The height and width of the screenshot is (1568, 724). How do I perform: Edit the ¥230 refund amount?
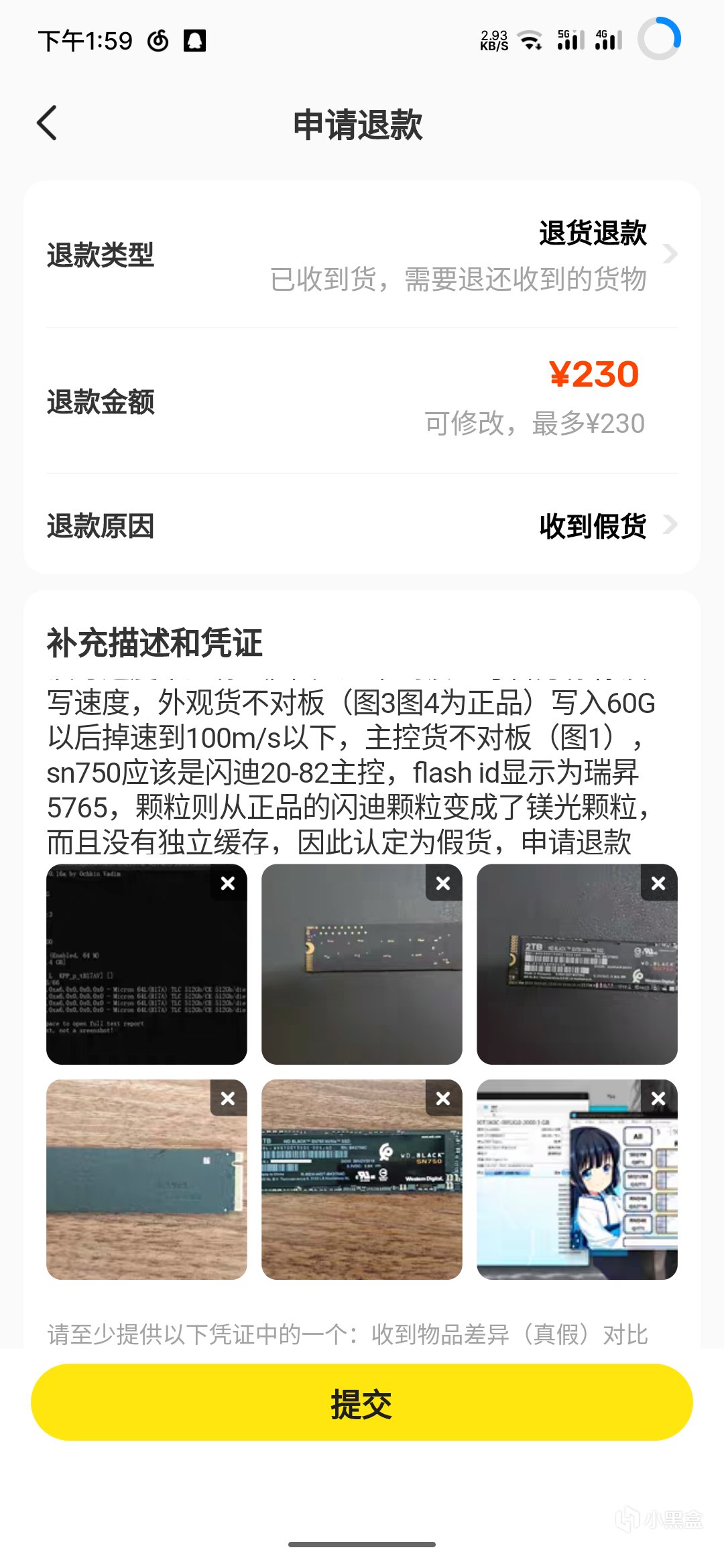pos(594,375)
